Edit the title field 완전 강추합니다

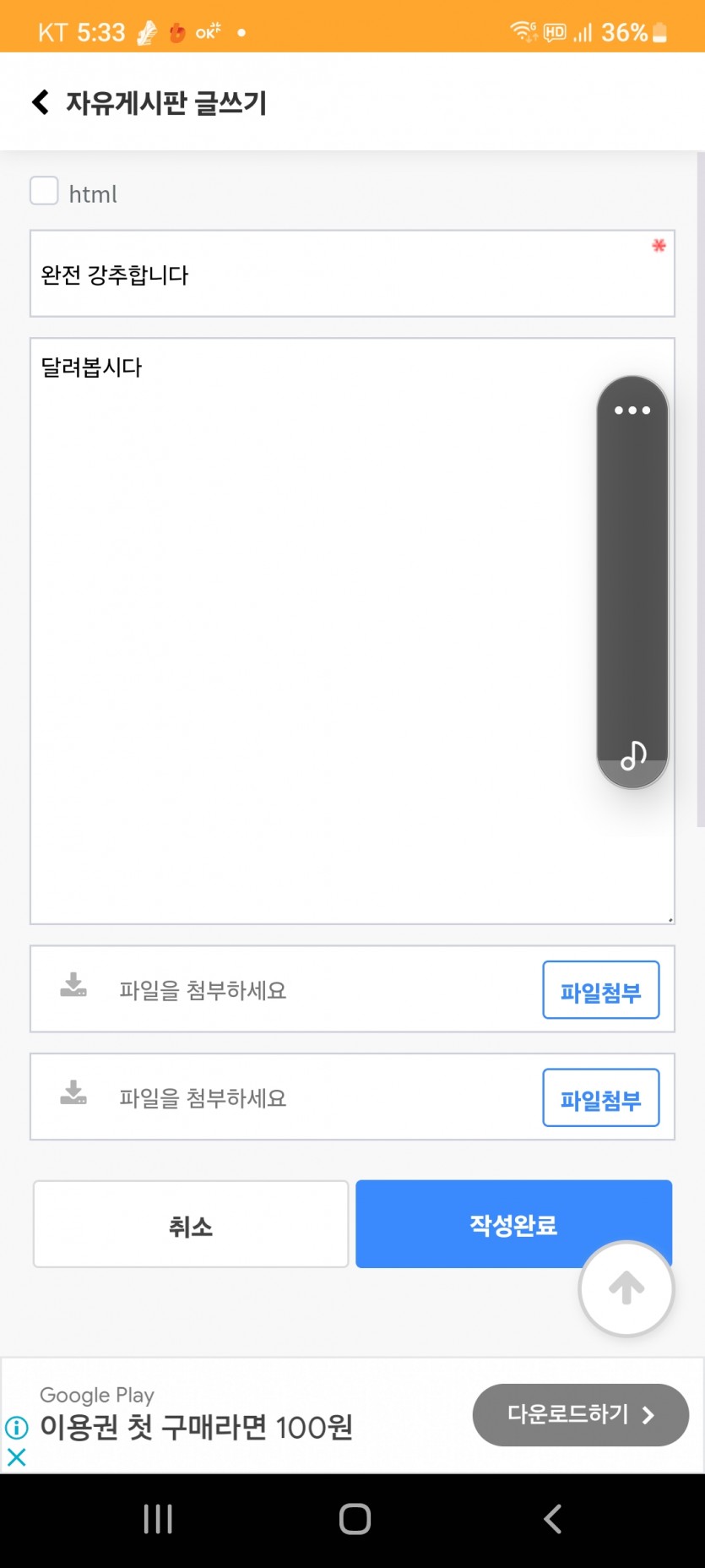click(x=352, y=274)
